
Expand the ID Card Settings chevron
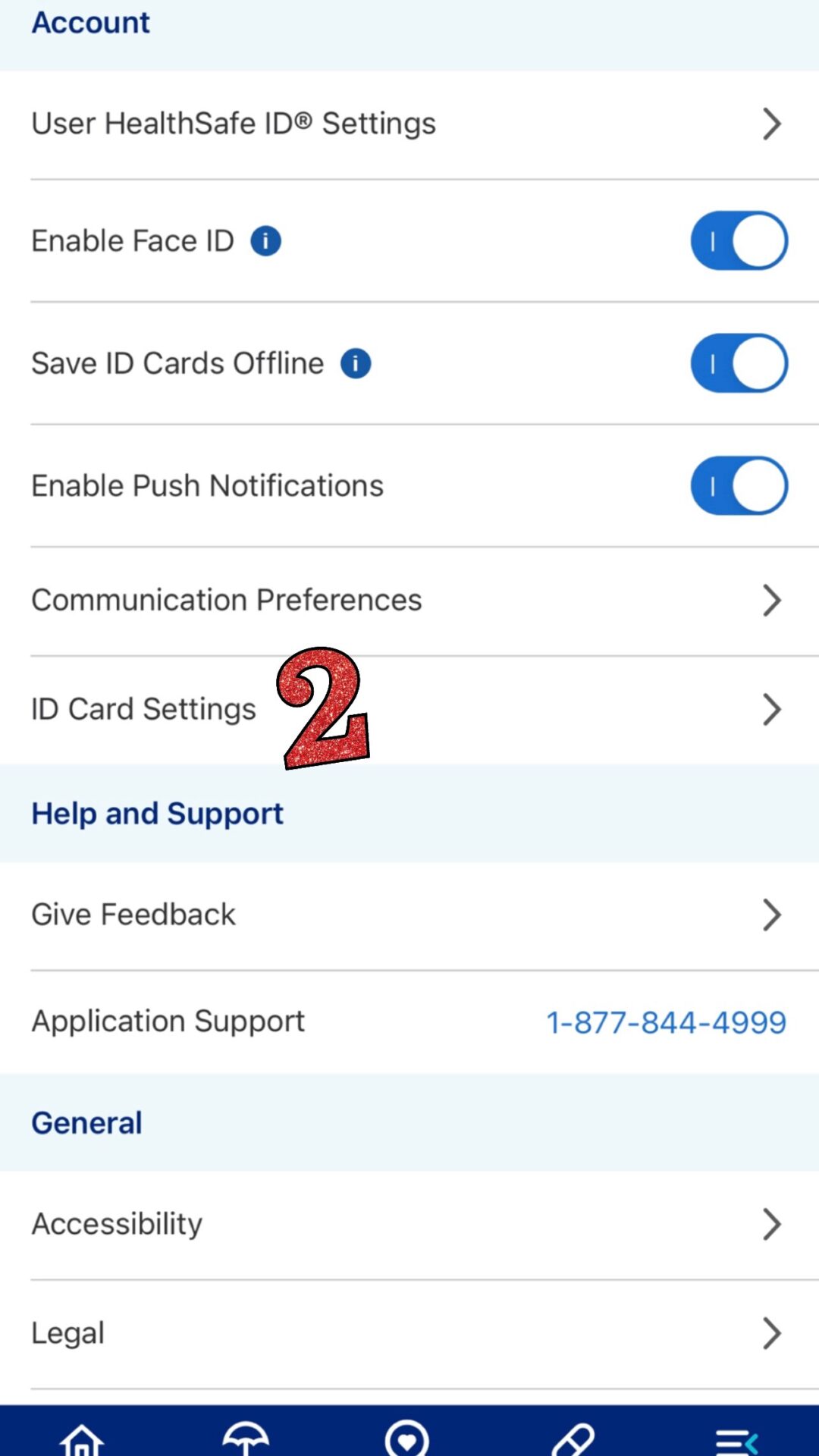click(x=771, y=710)
